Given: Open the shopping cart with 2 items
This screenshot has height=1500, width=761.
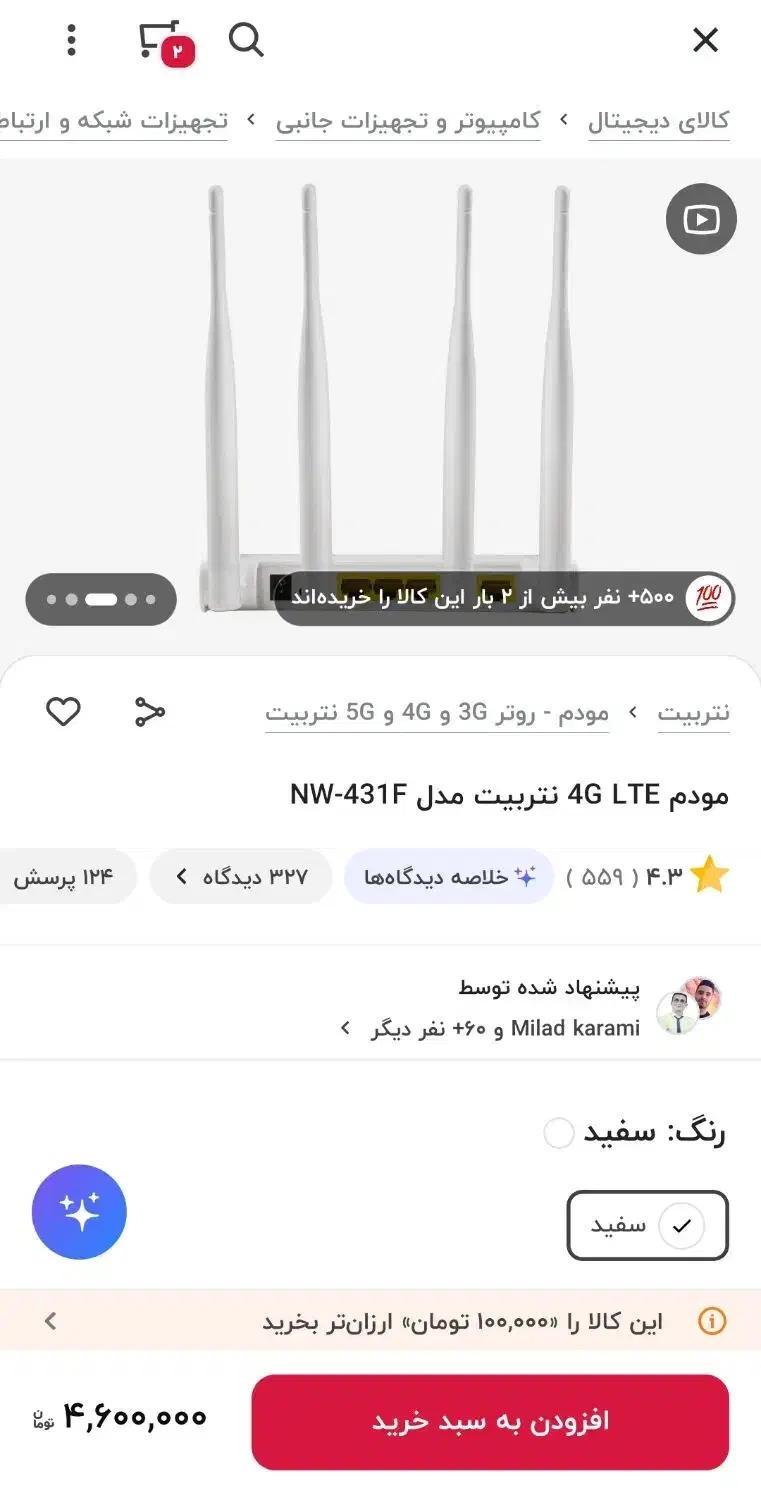Looking at the screenshot, I should 160,40.
